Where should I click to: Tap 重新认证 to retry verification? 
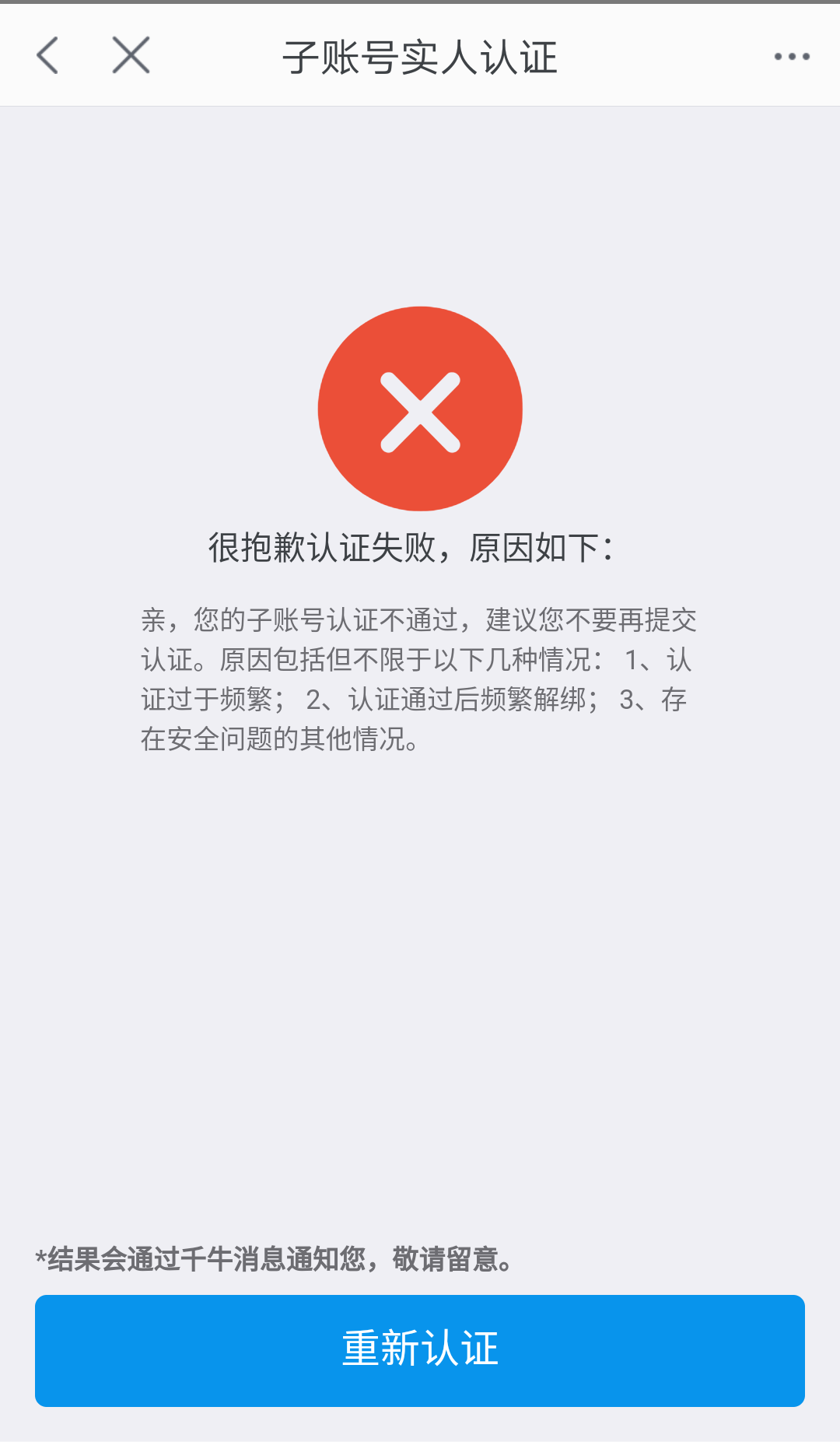pos(420,1349)
